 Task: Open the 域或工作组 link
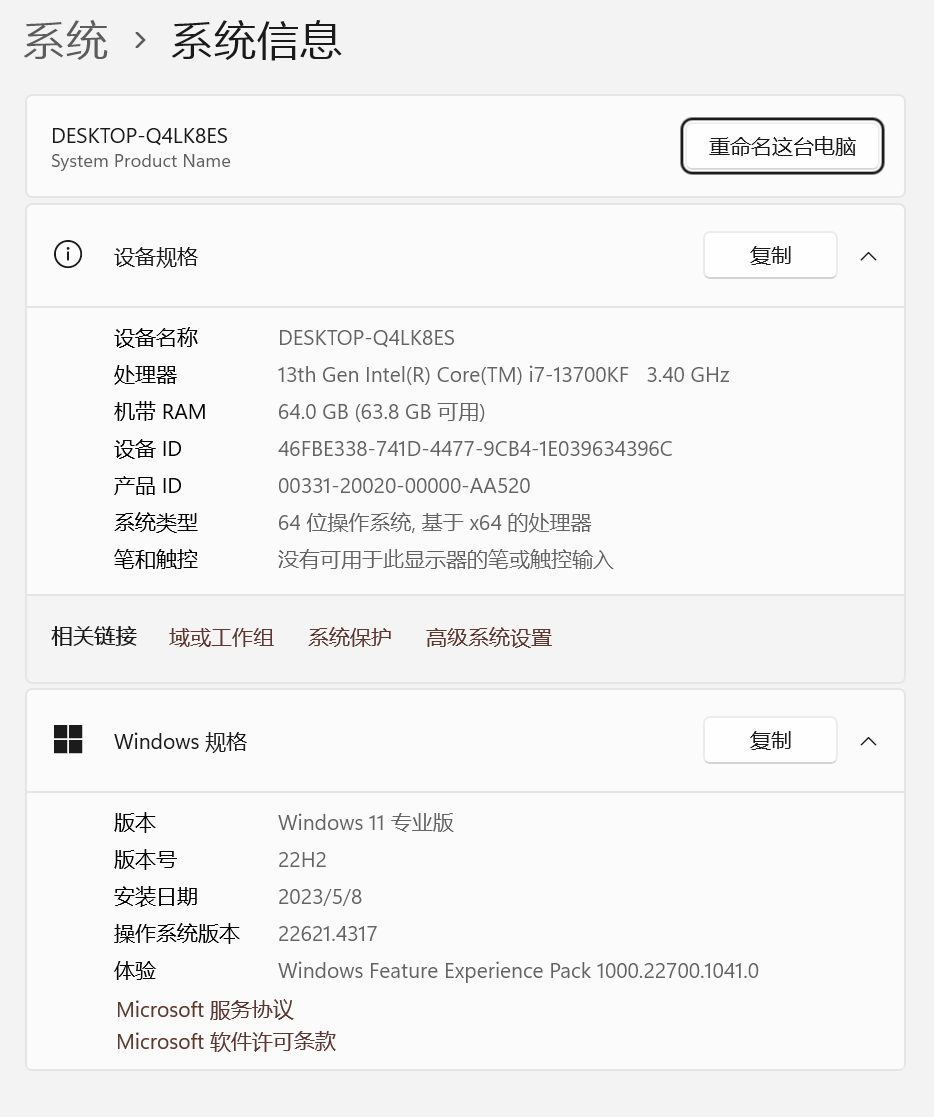coord(221,638)
